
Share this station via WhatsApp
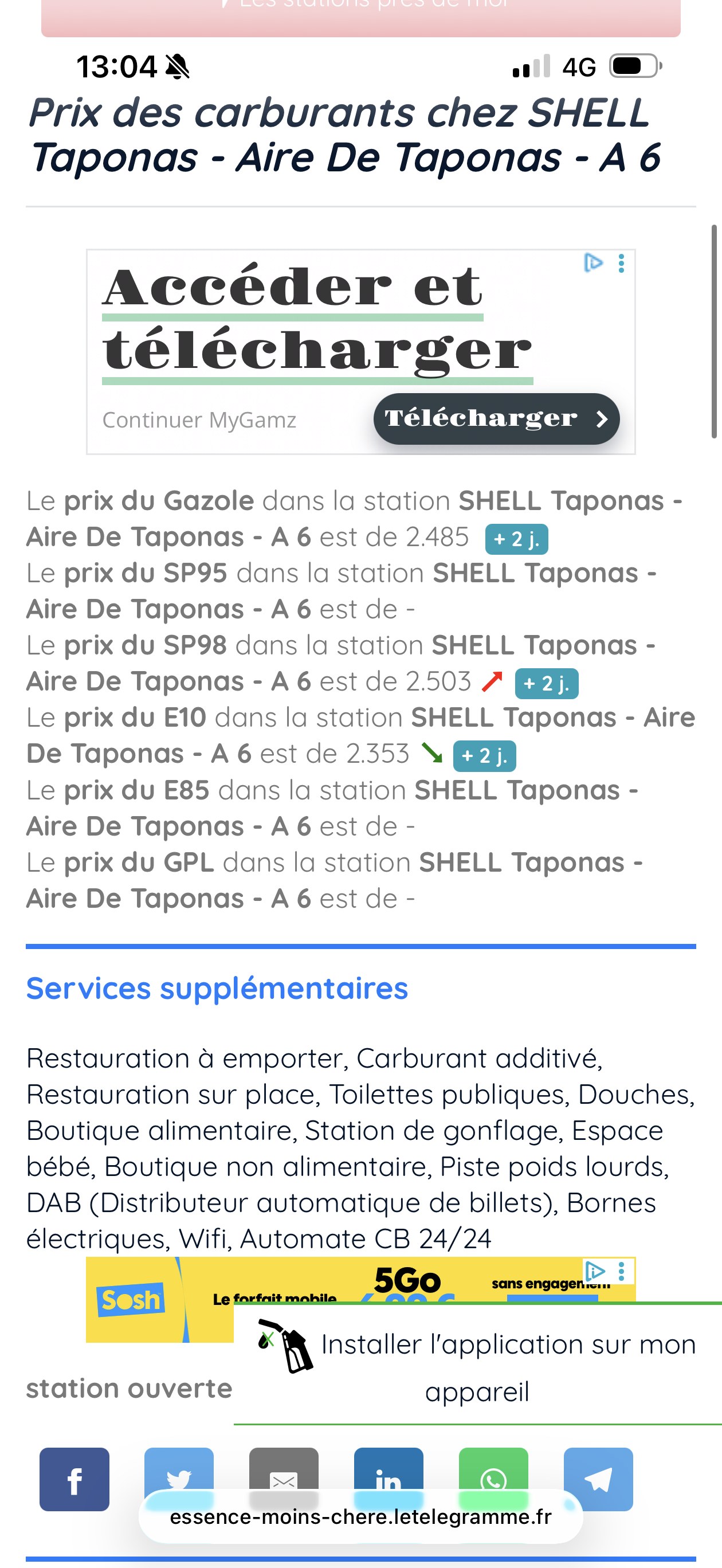pos(493,1473)
